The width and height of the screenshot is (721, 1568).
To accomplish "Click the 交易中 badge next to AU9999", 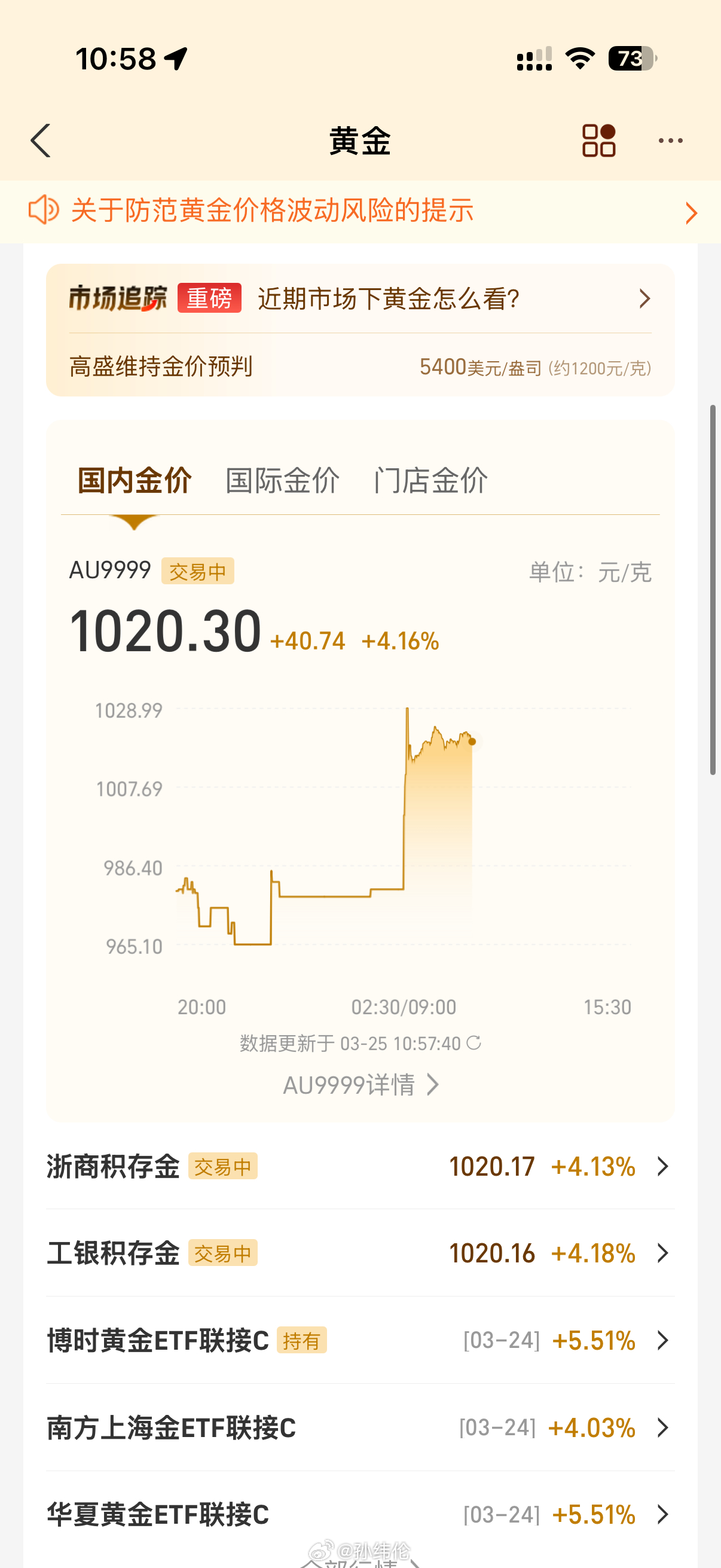I will click(x=197, y=571).
